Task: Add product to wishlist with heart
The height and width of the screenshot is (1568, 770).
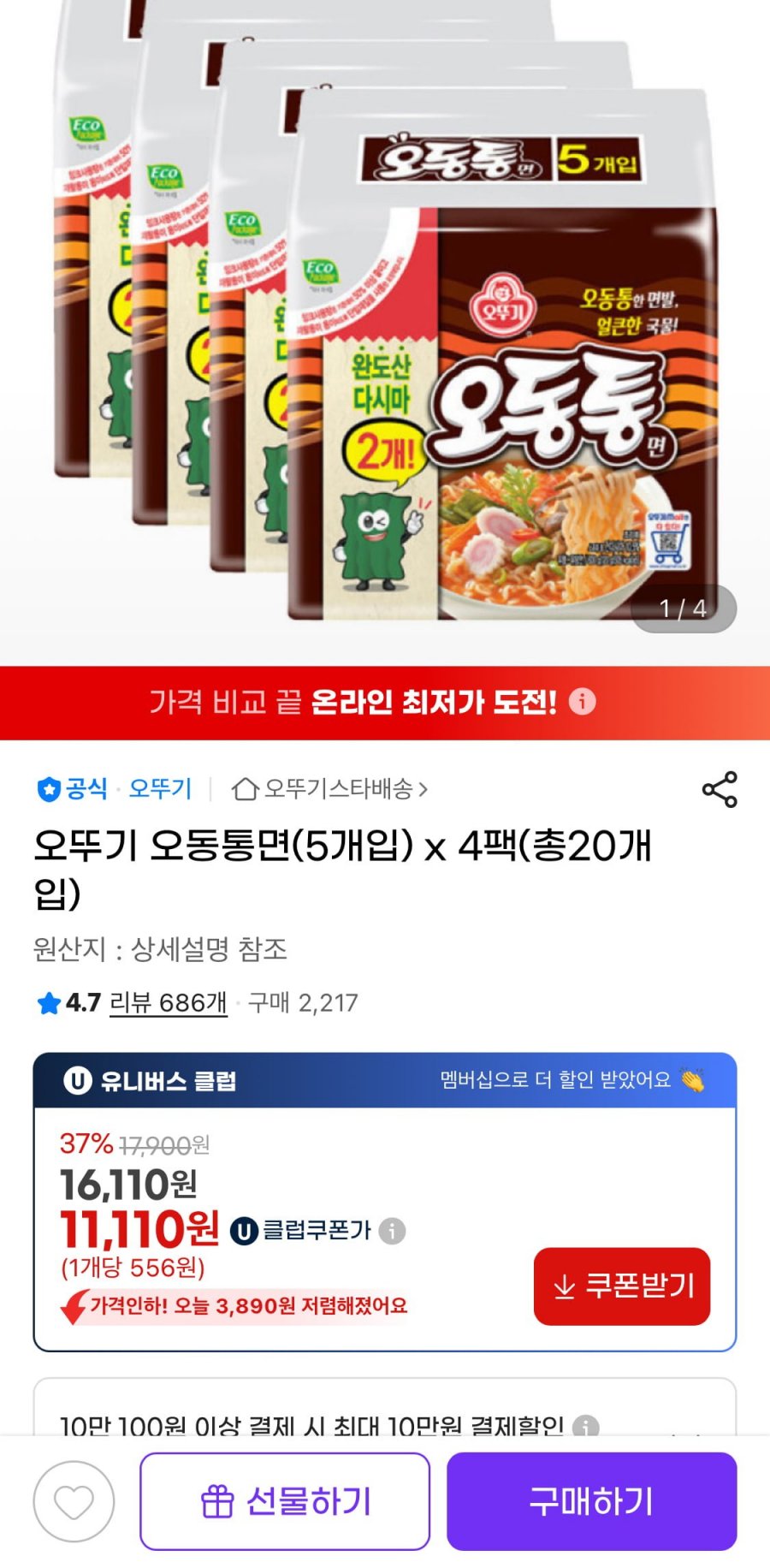Action: [74, 1501]
